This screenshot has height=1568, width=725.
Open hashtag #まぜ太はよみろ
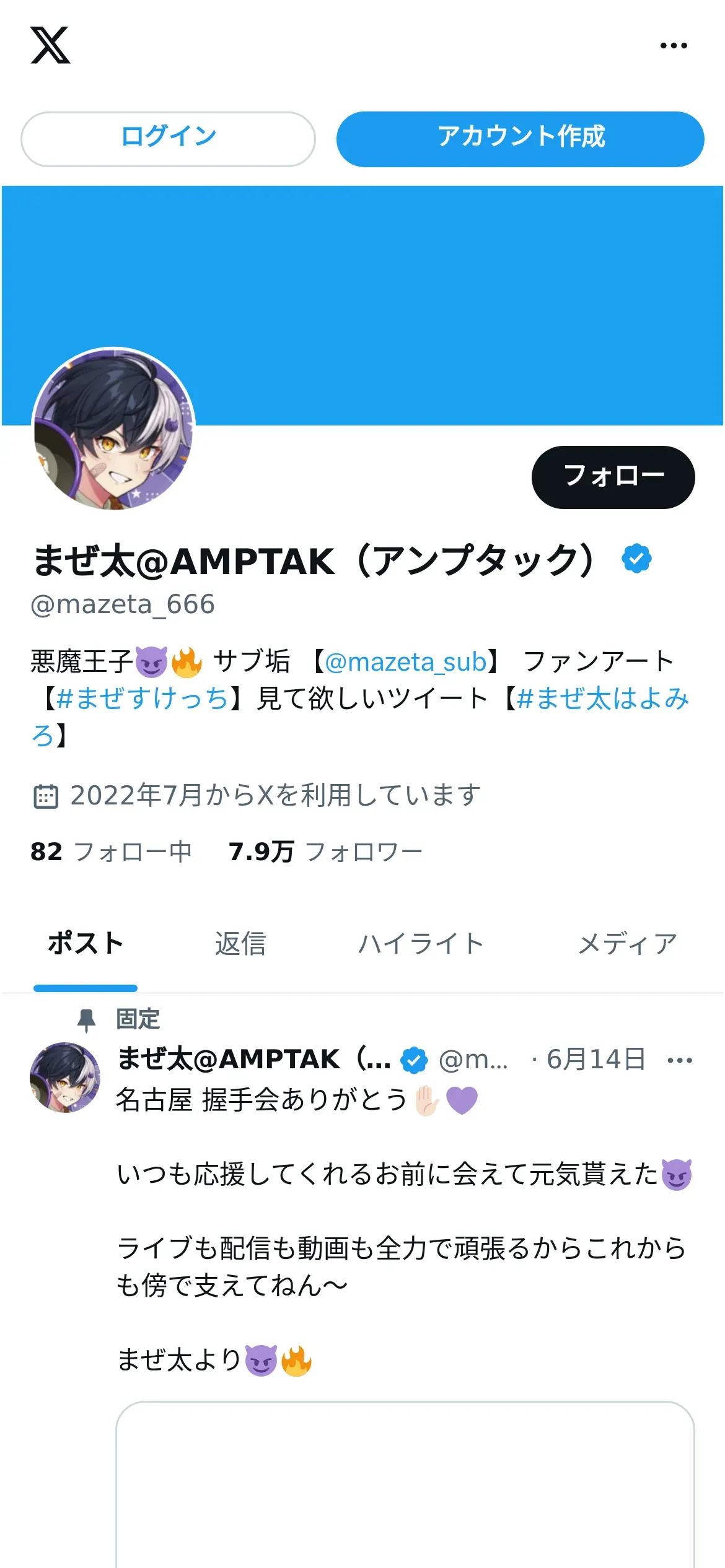click(x=602, y=698)
